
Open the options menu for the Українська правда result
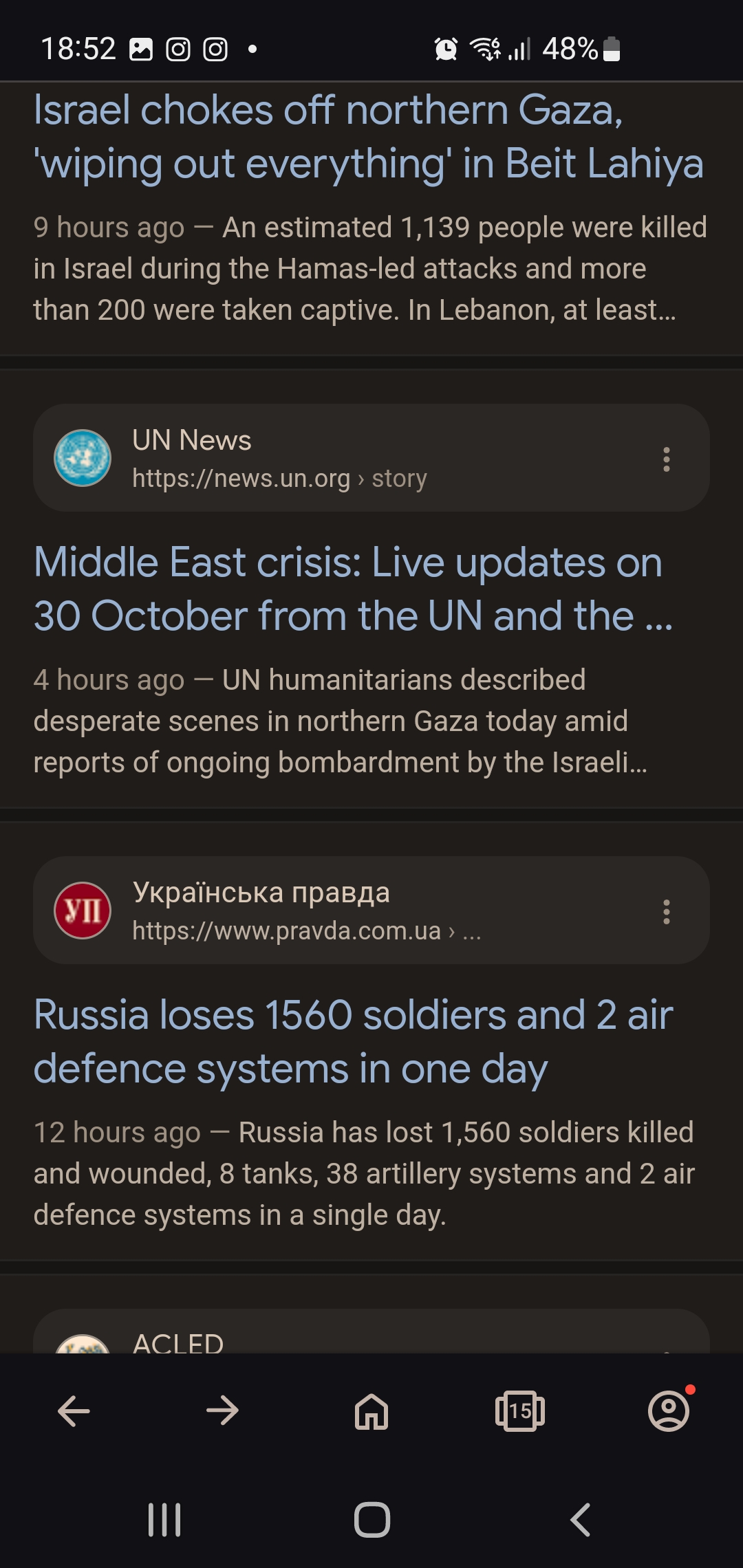[666, 911]
